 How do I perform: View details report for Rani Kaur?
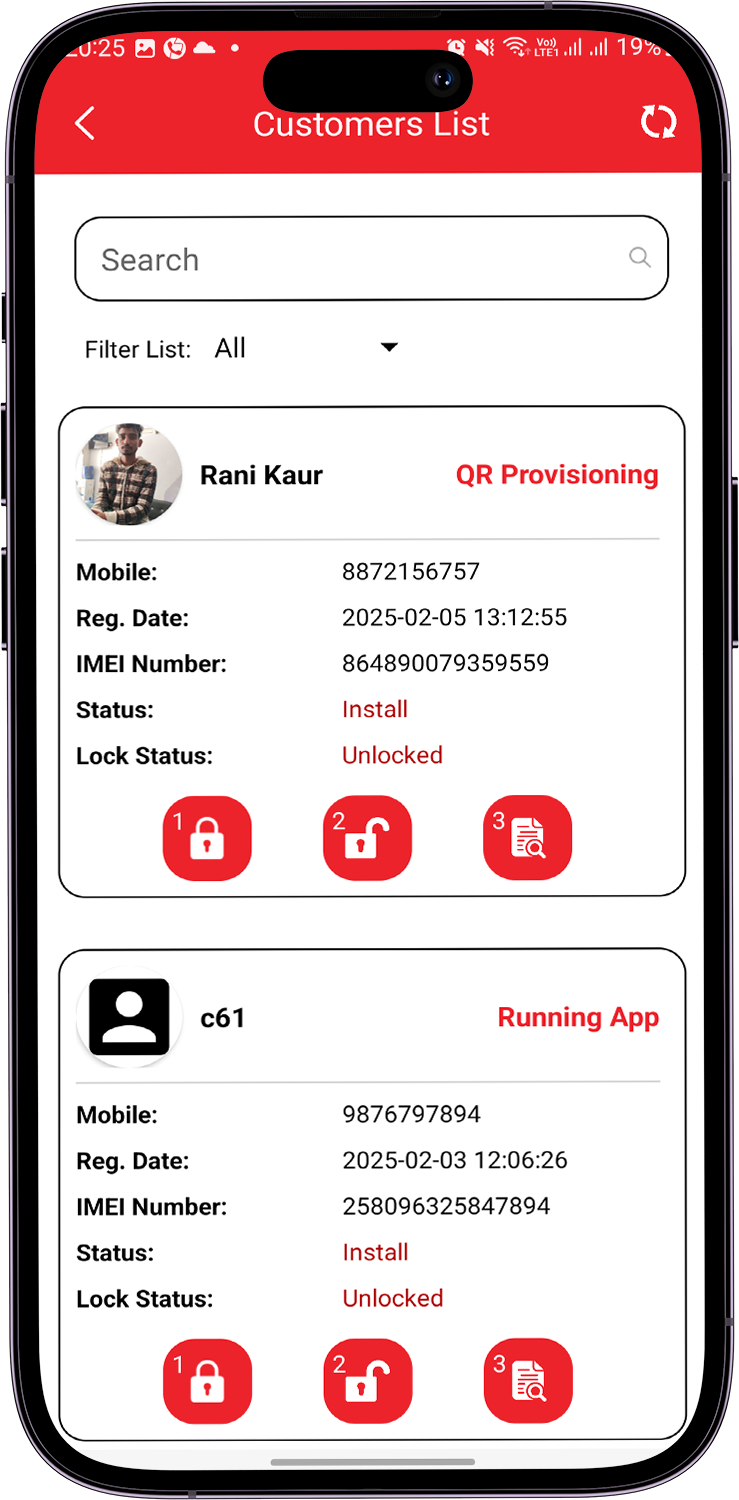click(x=527, y=838)
